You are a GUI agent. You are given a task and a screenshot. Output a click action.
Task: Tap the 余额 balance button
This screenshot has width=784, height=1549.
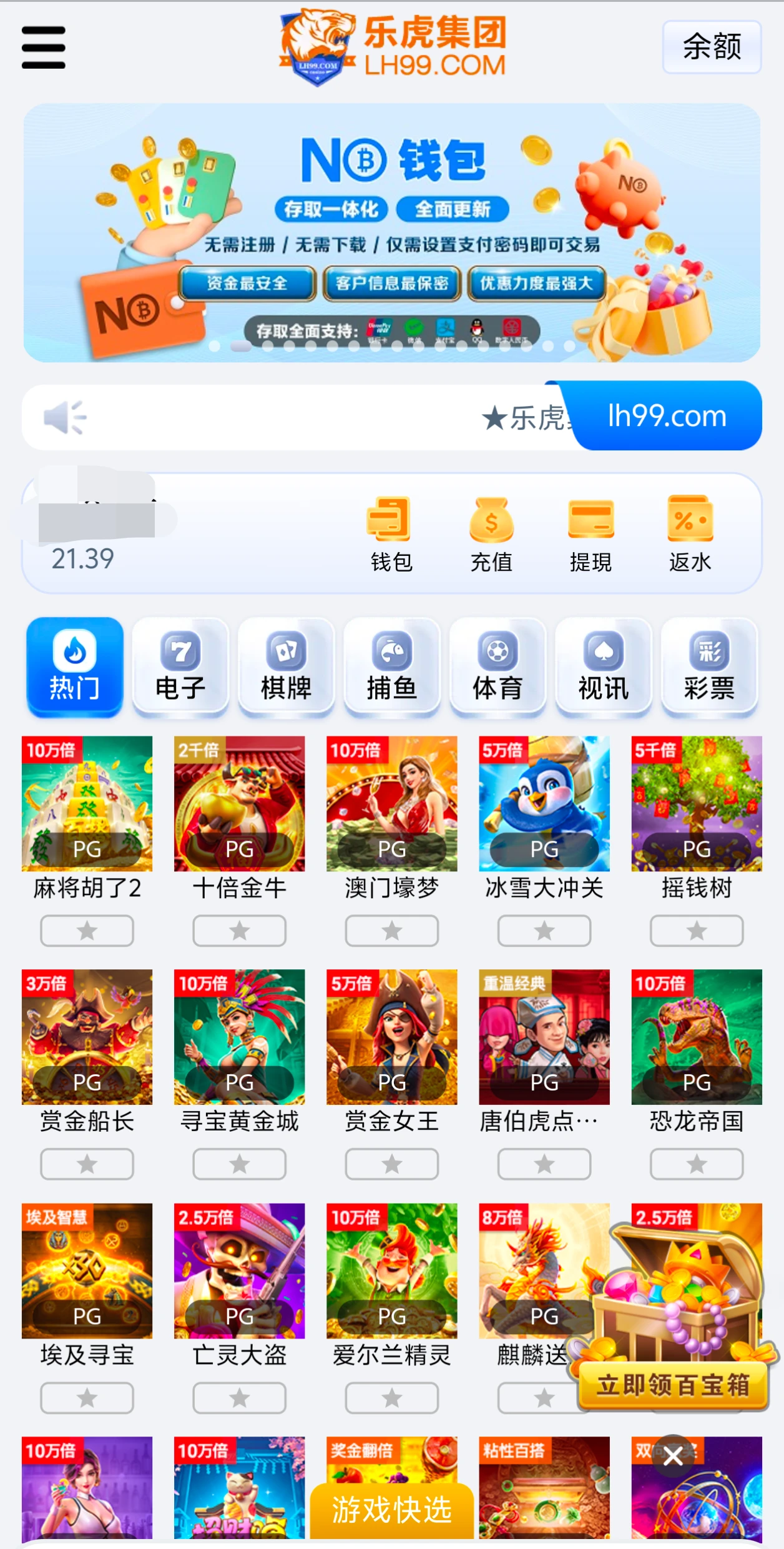pos(712,47)
